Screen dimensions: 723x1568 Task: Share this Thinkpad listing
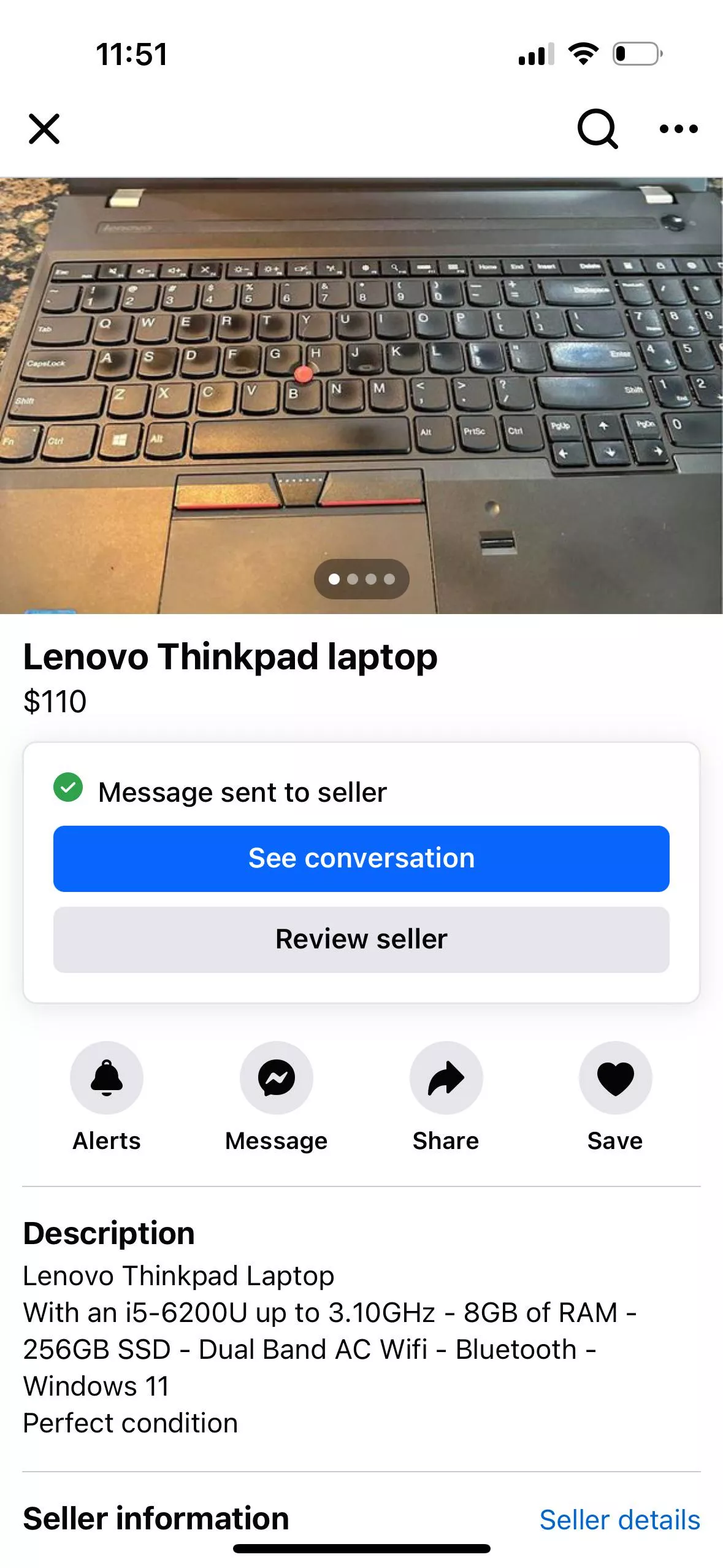tap(446, 1078)
